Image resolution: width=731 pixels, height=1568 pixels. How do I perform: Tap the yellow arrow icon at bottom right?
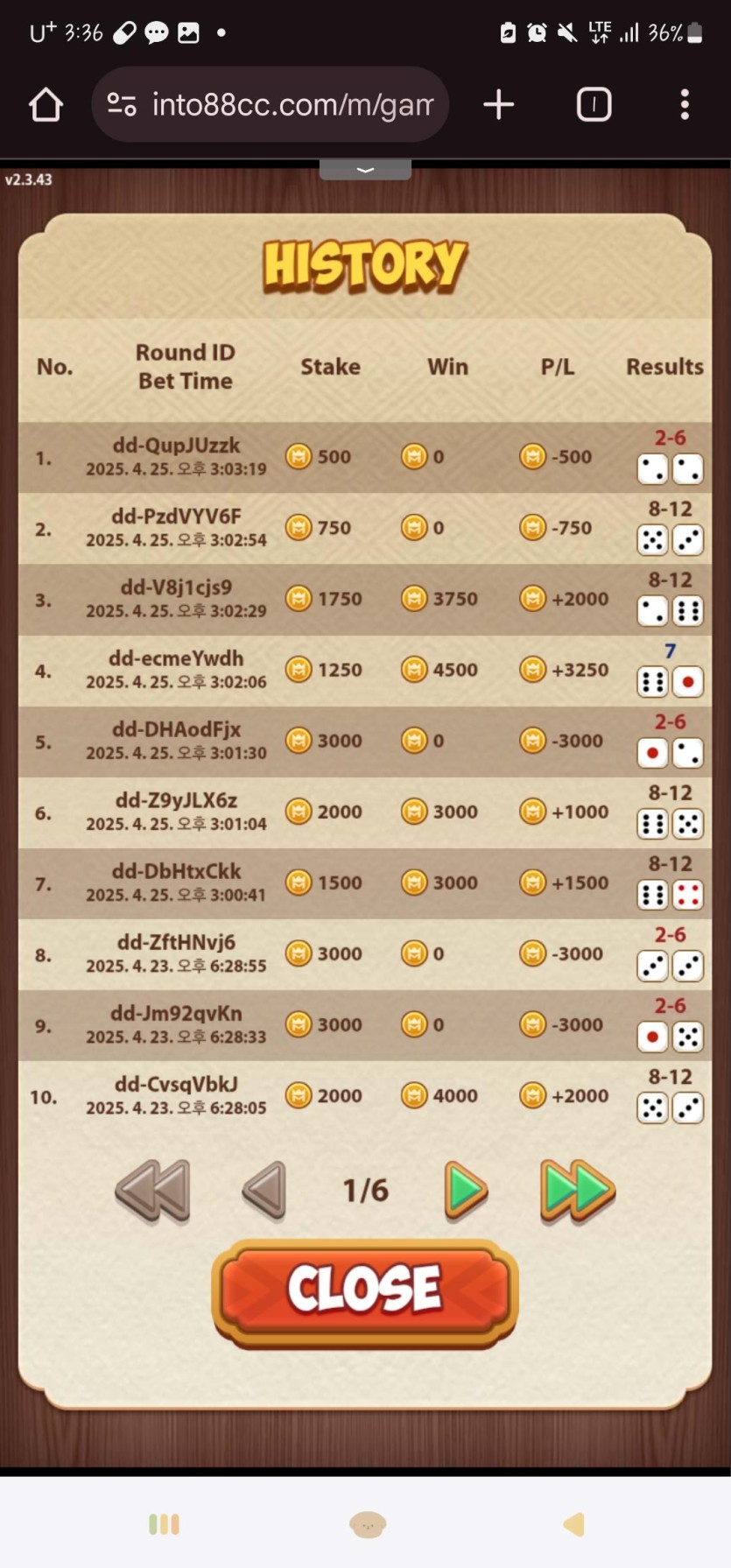click(x=574, y=1524)
